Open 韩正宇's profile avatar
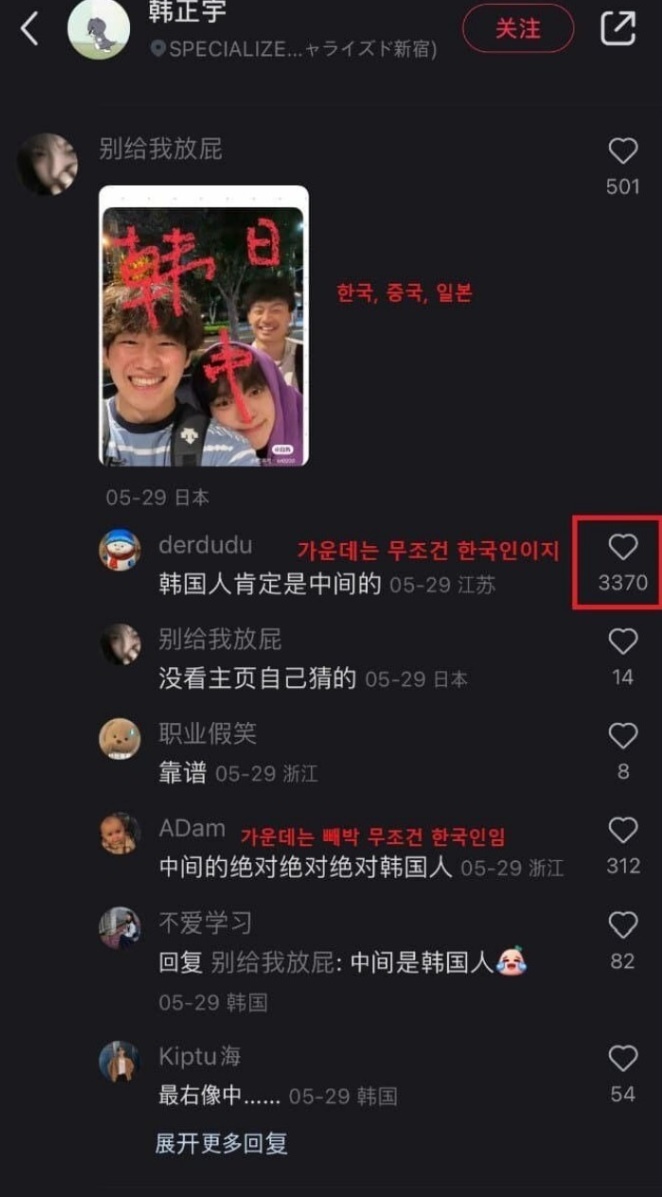The width and height of the screenshot is (662, 1197). (x=98, y=29)
